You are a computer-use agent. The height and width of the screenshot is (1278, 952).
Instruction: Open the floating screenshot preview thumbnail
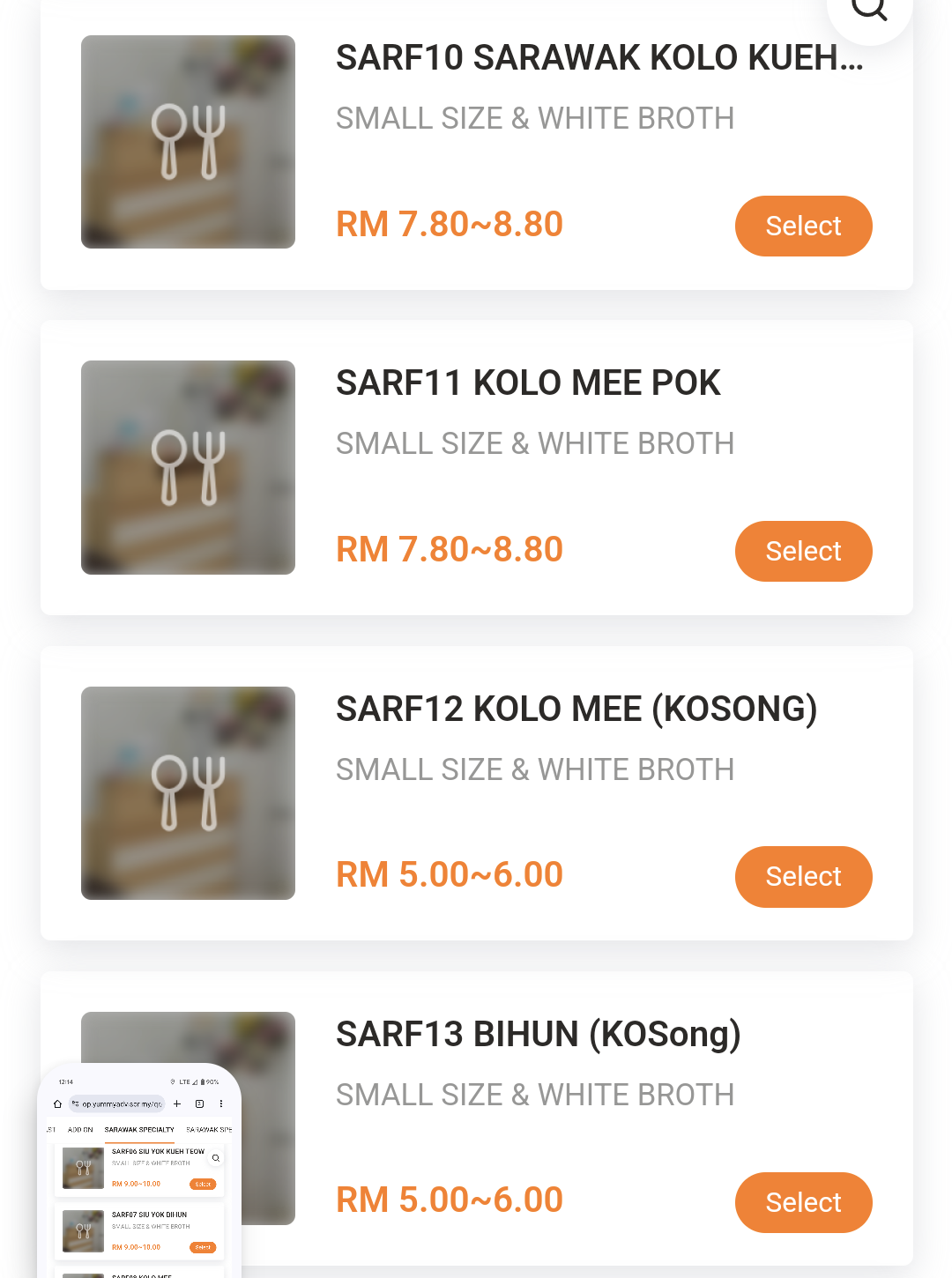coord(139,1172)
